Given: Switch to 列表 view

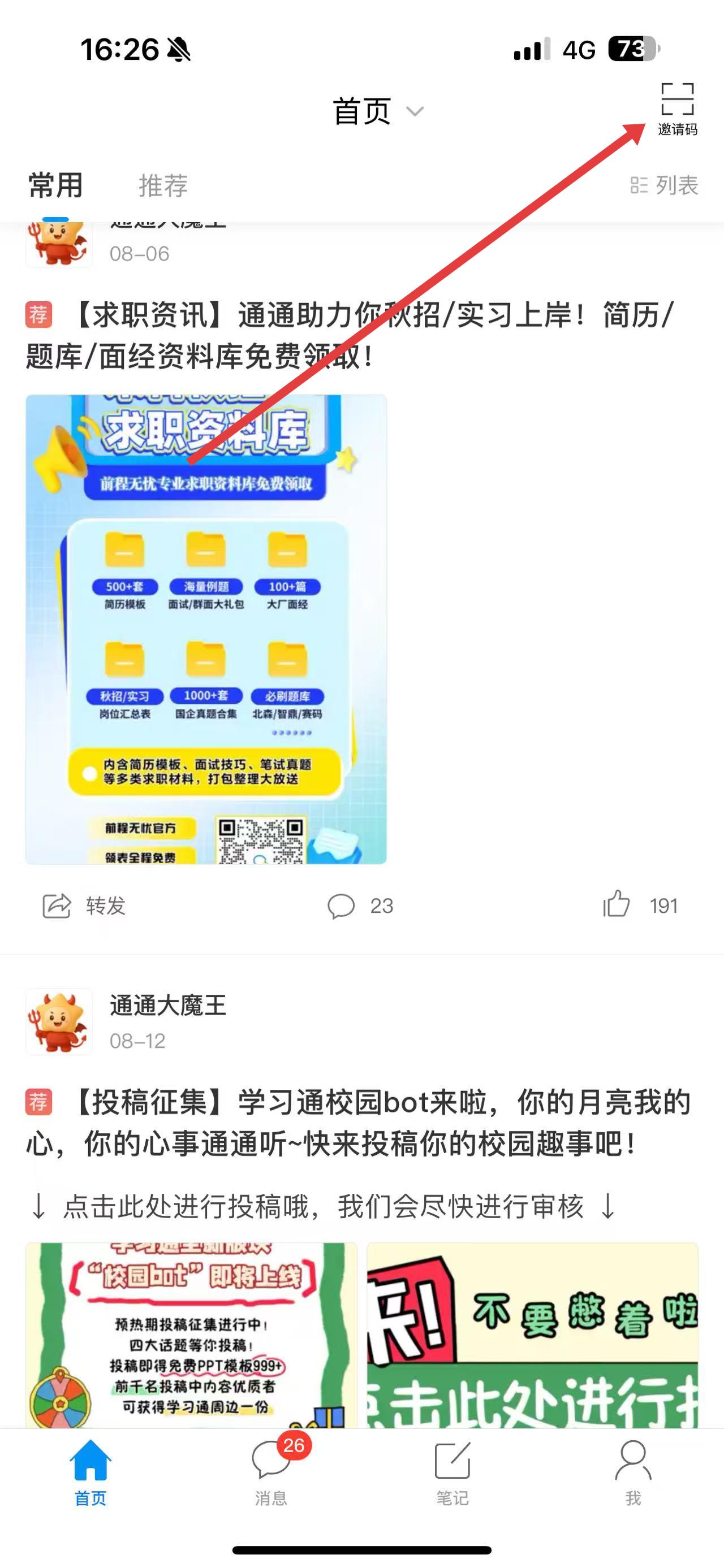Looking at the screenshot, I should [x=664, y=185].
